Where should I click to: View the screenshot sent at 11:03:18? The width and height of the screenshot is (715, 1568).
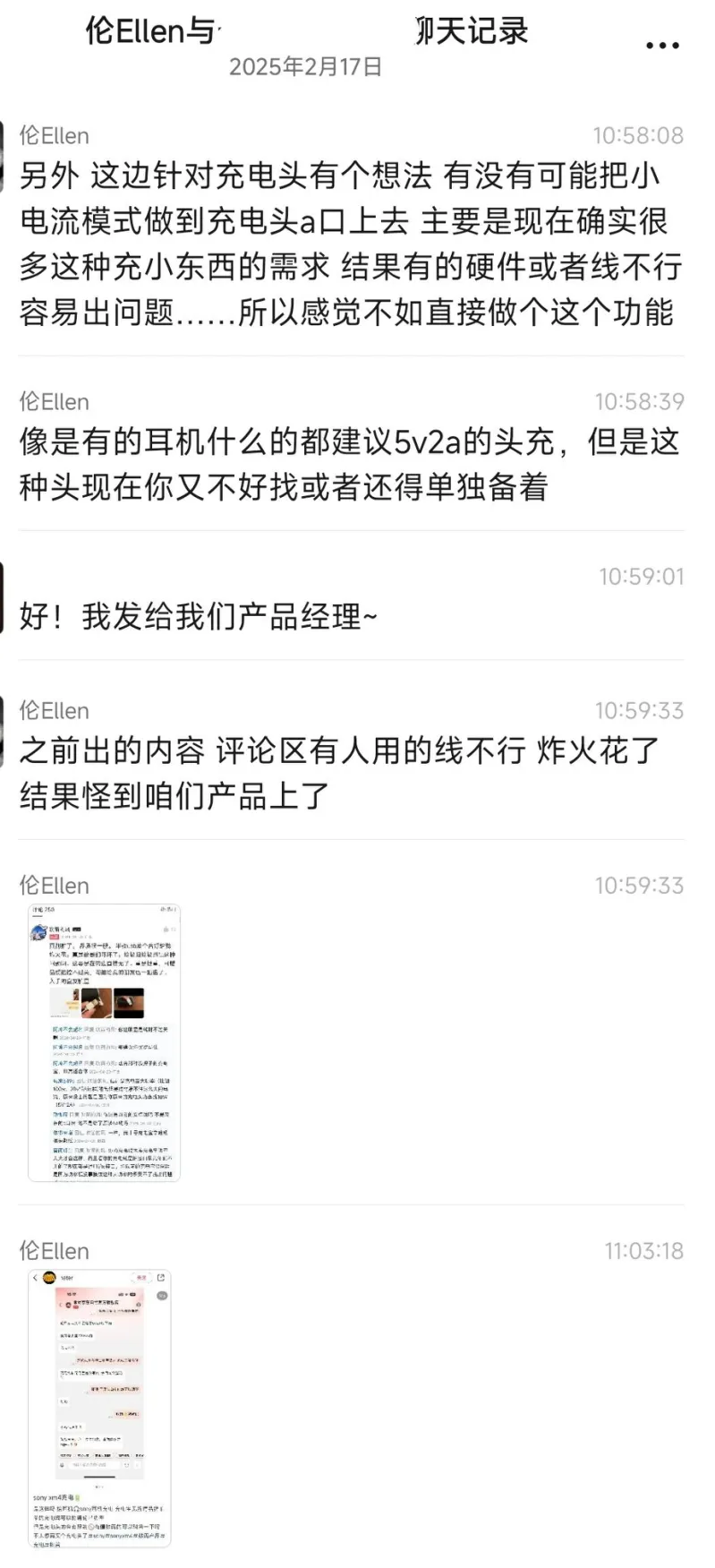99,1408
